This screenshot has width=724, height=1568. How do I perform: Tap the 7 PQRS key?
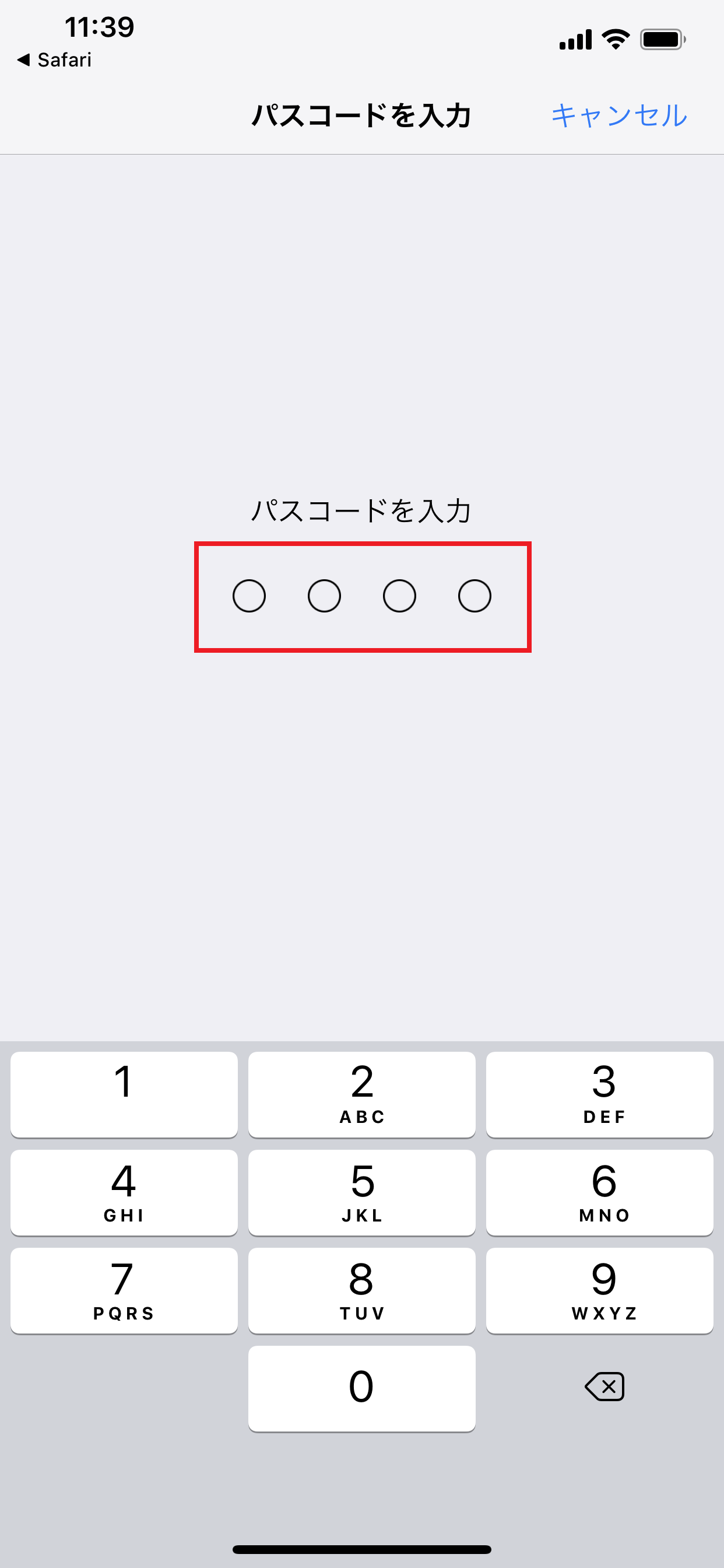tap(124, 1290)
